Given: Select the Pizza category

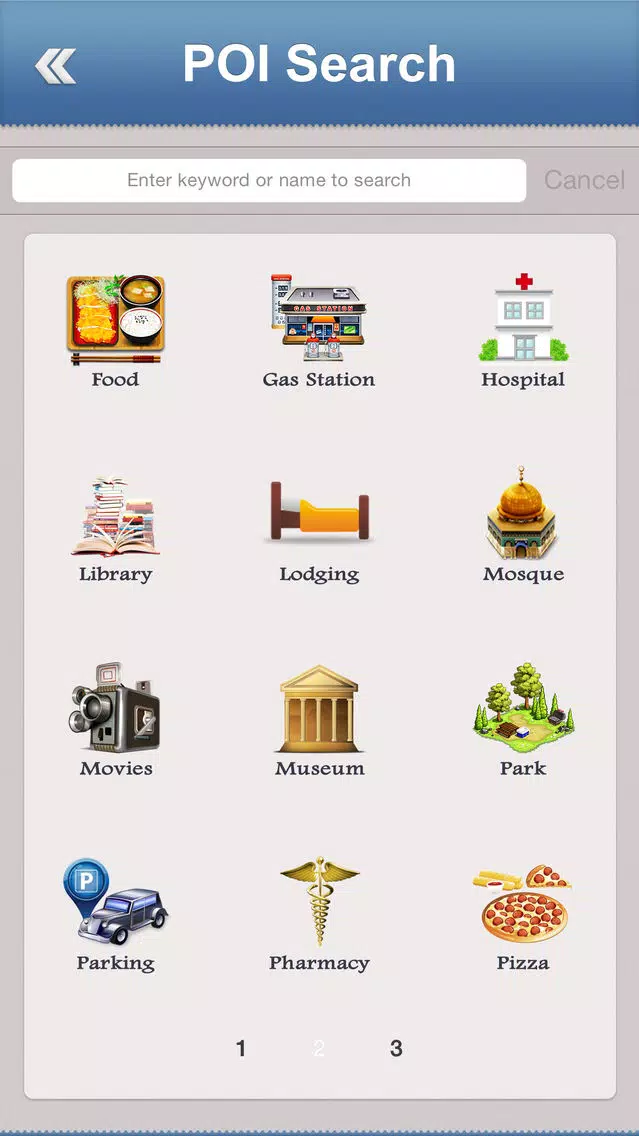Looking at the screenshot, I should coord(523,915).
